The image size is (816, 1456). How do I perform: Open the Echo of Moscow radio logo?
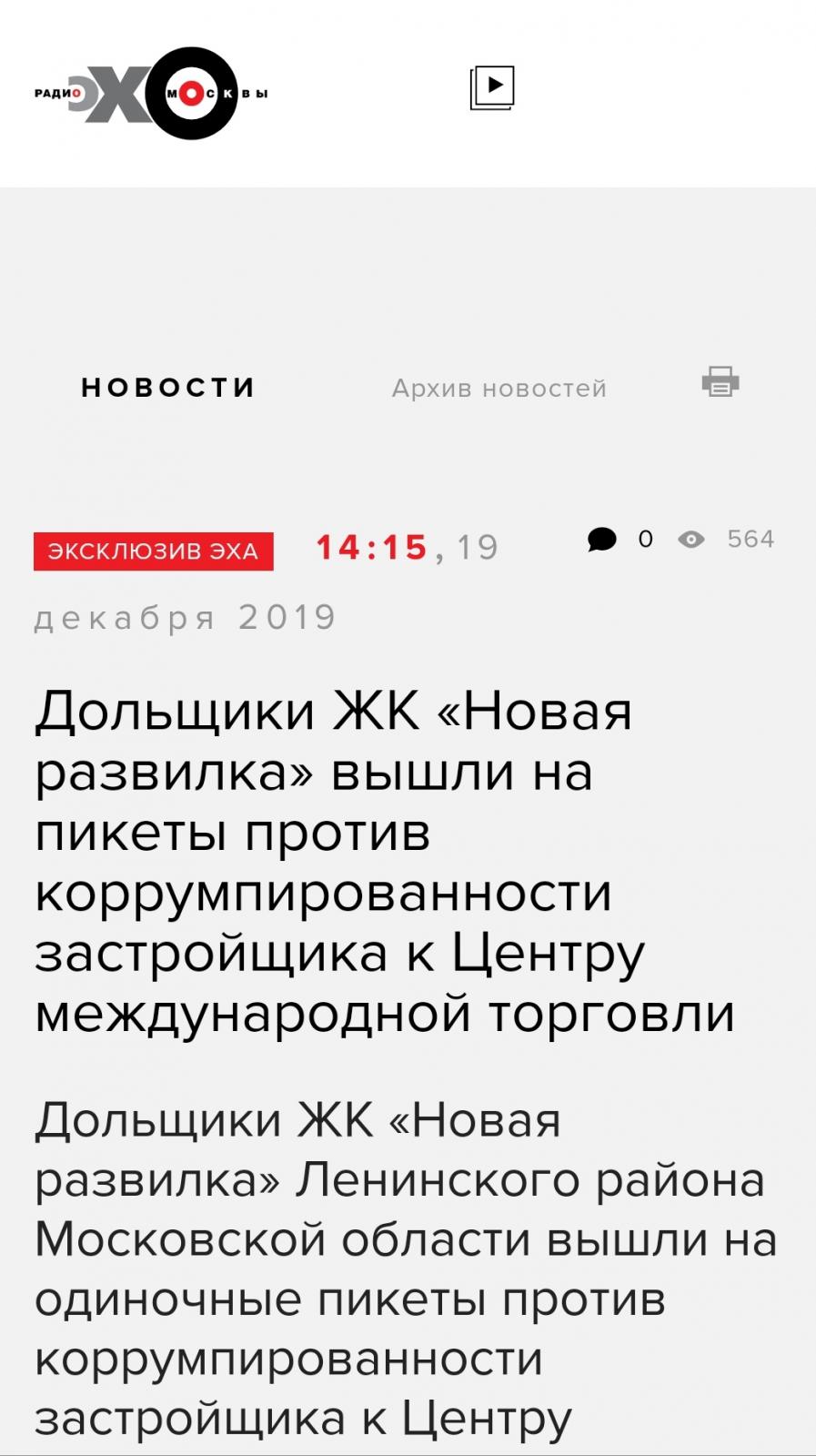pyautogui.click(x=151, y=93)
